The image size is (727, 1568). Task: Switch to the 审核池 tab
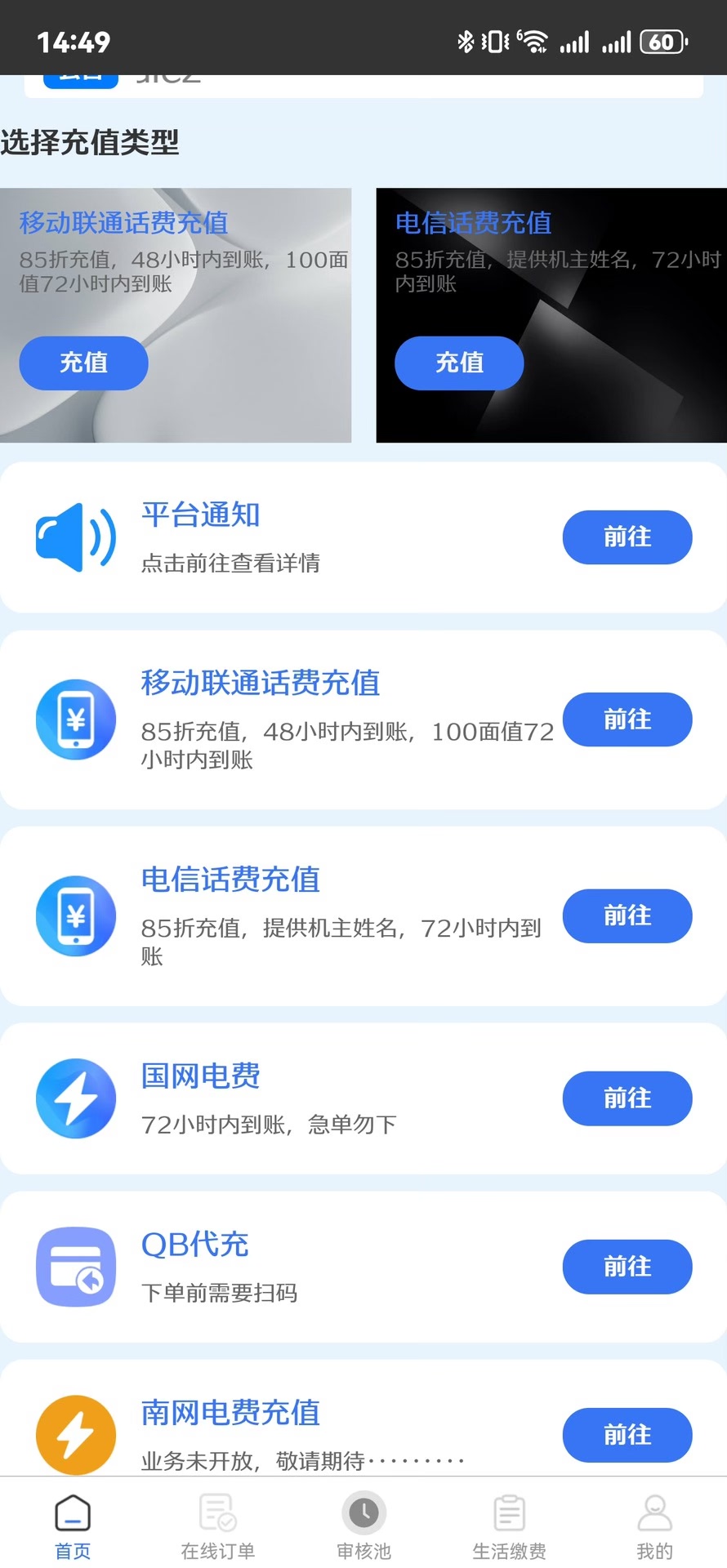[363, 1526]
